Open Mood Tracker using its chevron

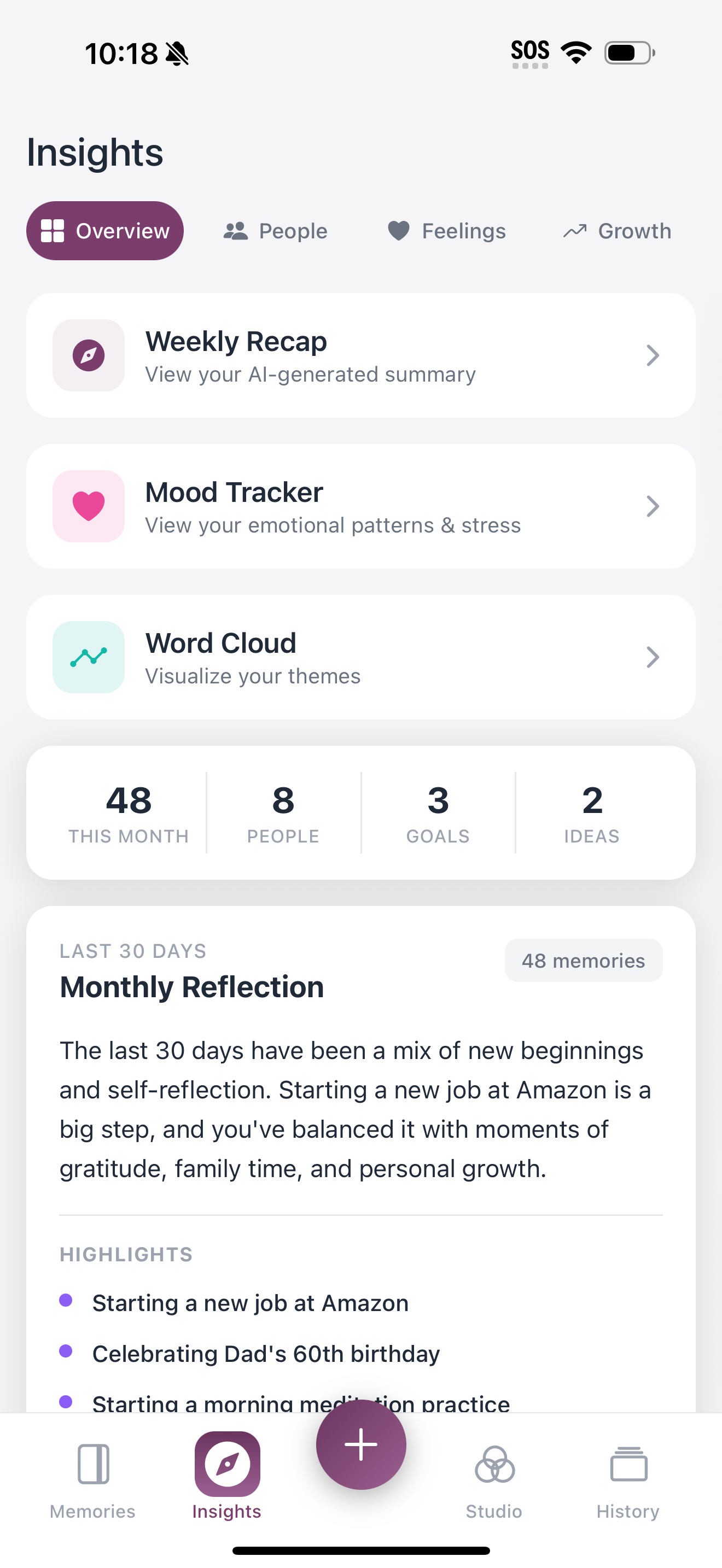[653, 506]
